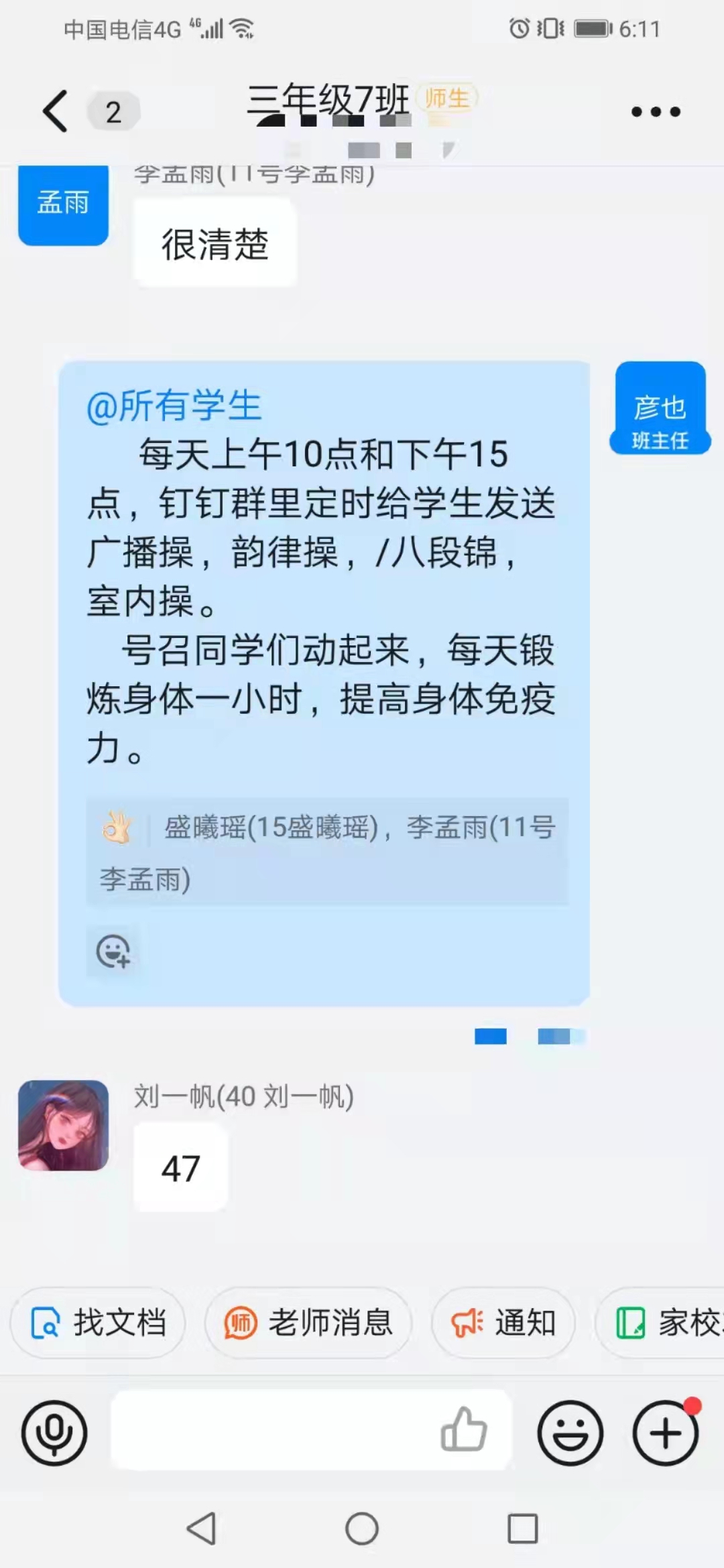The width and height of the screenshot is (724, 1568).
Task: Open the emoji picker
Action: pyautogui.click(x=570, y=1433)
